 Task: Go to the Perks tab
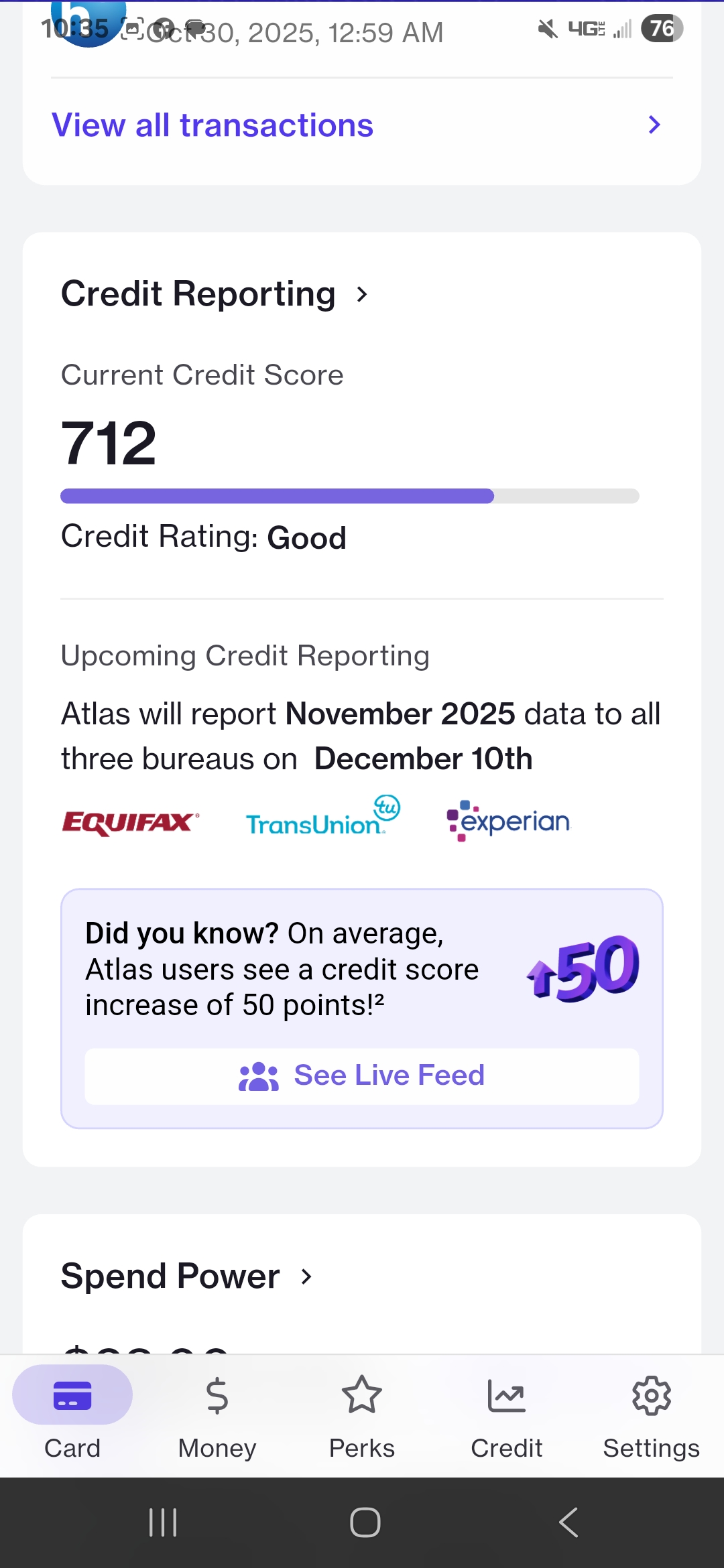[362, 1414]
